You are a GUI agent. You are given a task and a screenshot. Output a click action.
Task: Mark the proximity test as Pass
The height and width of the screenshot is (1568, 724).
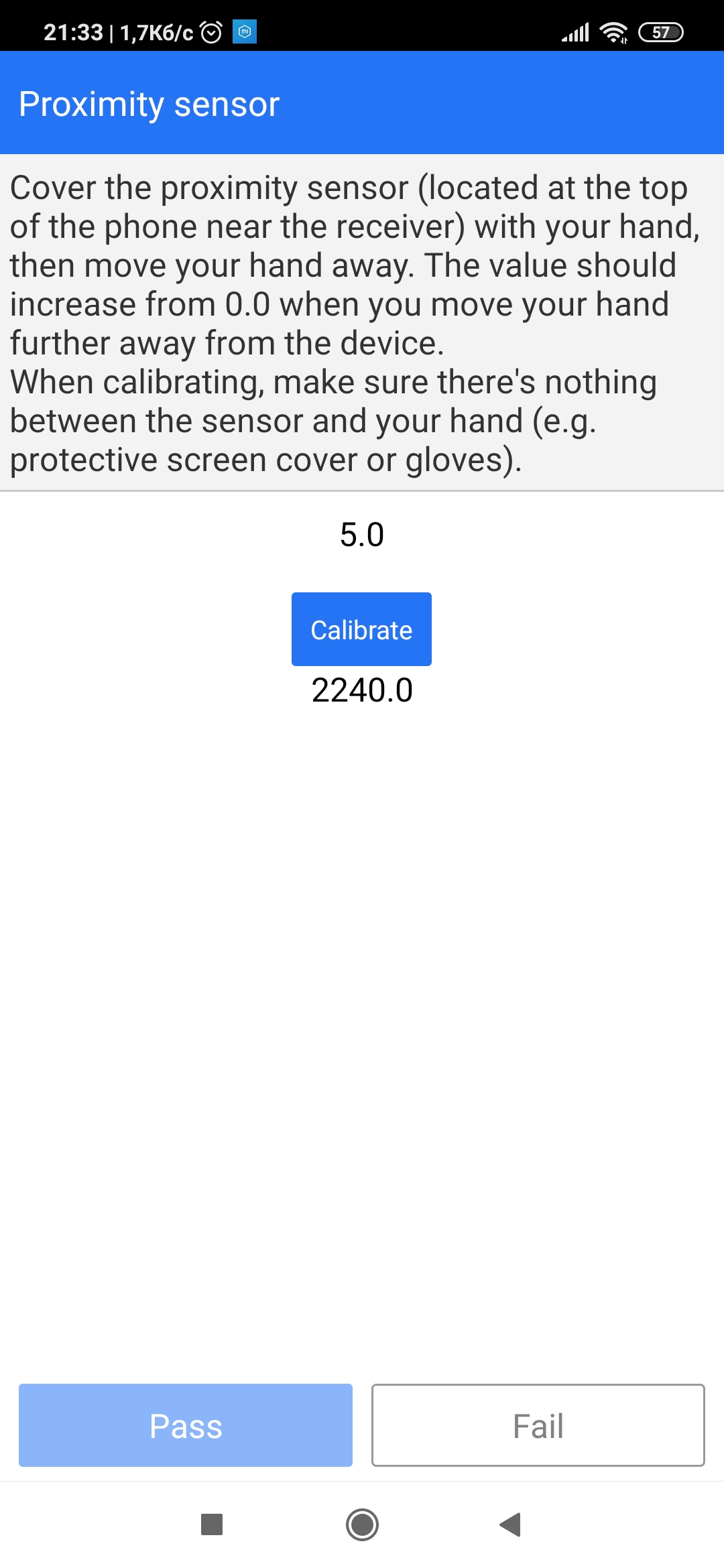tap(186, 1425)
